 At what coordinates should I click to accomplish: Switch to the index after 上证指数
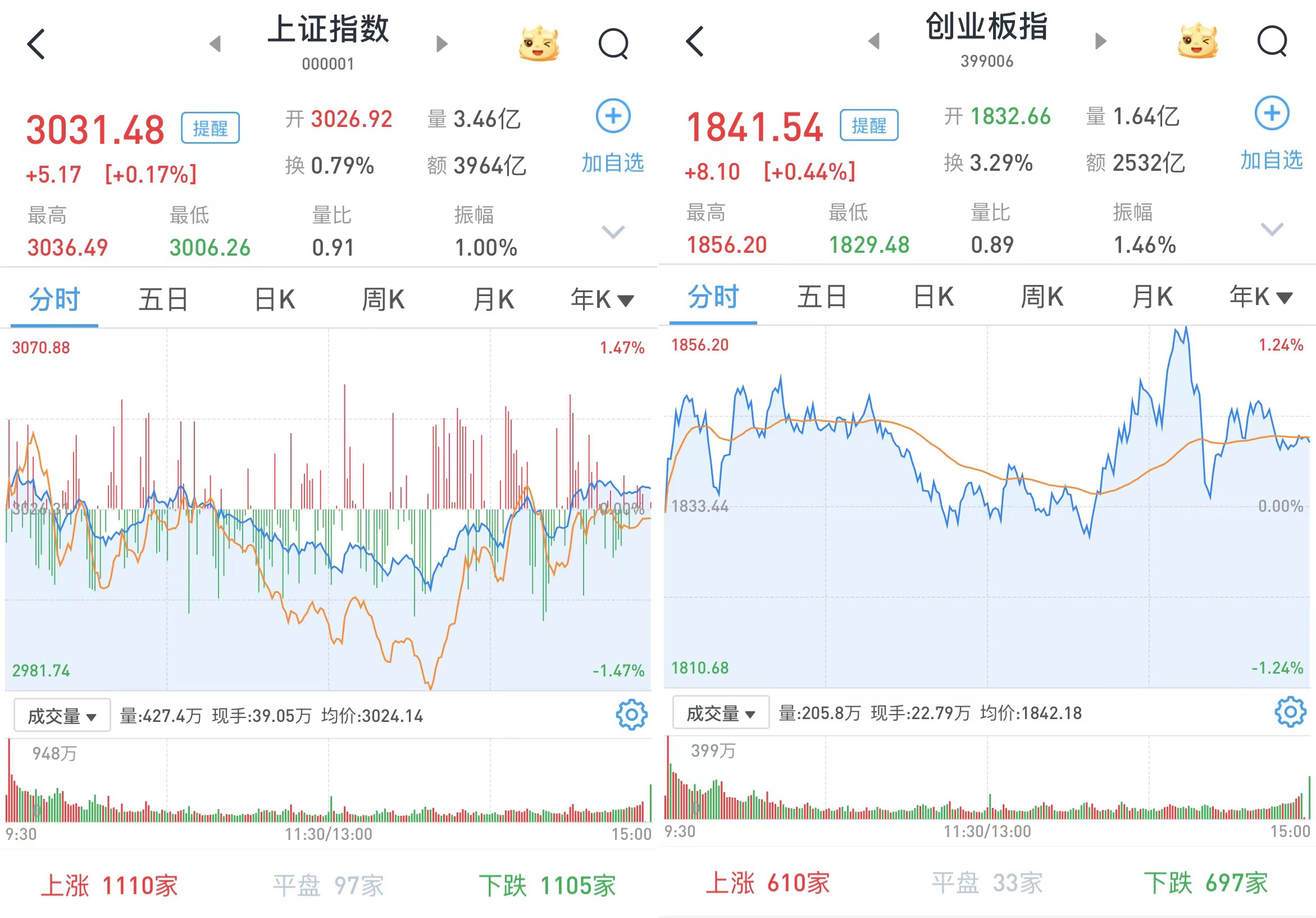441,44
